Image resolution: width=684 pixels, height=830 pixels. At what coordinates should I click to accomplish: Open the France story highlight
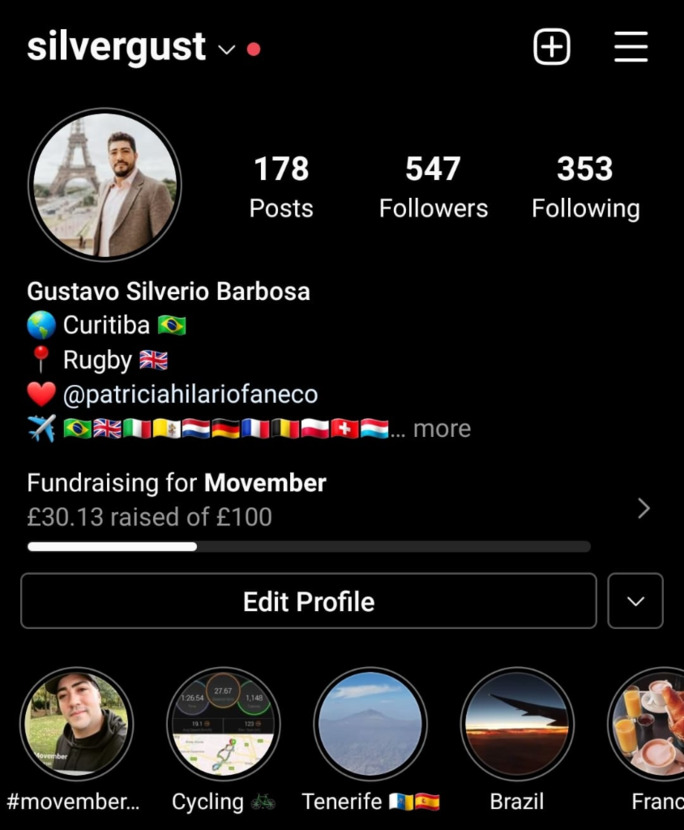pyautogui.click(x=650, y=724)
